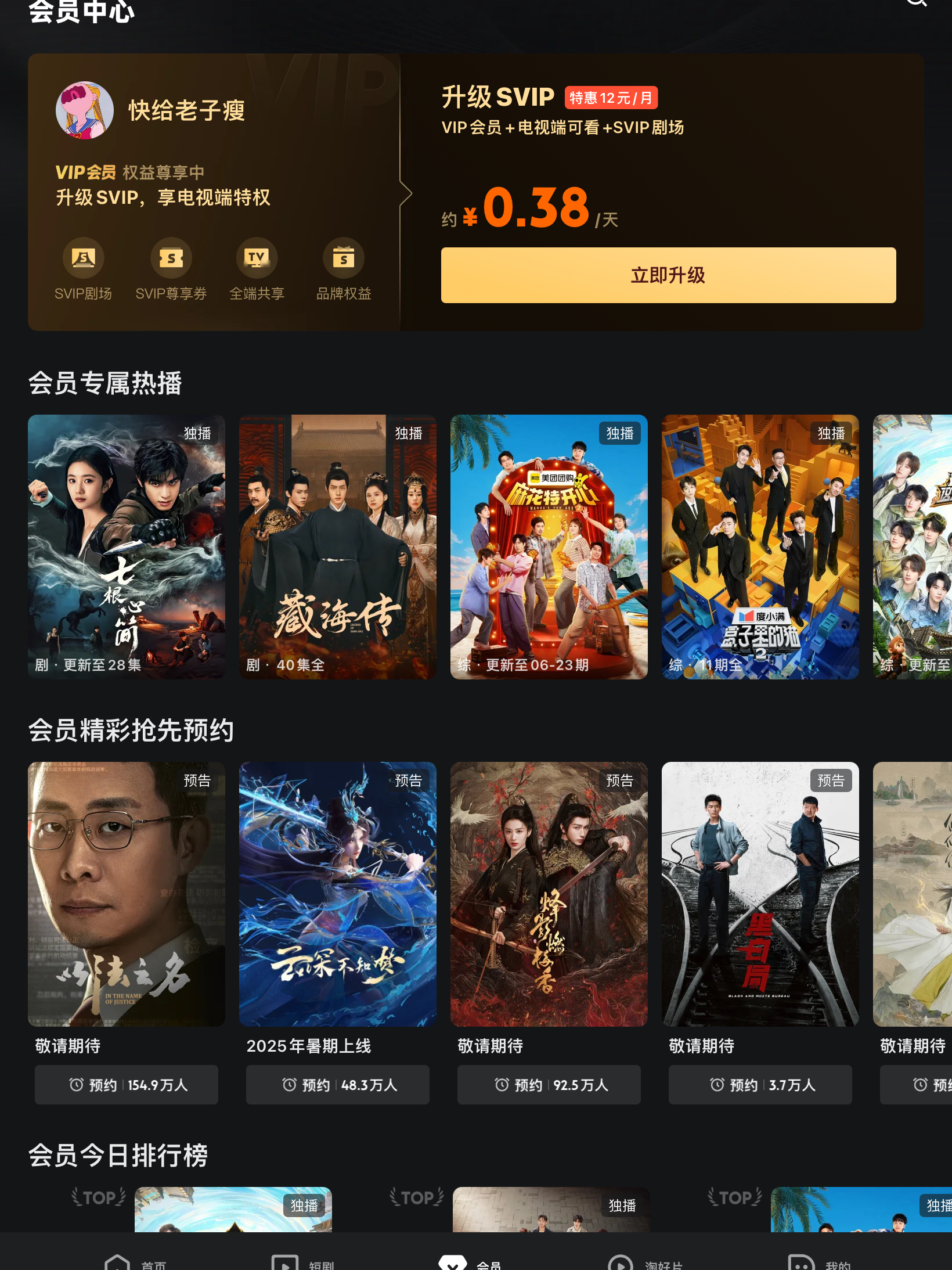Image resolution: width=952 pixels, height=1270 pixels.
Task: Switch to the 首页 tab
Action: (x=136, y=1262)
